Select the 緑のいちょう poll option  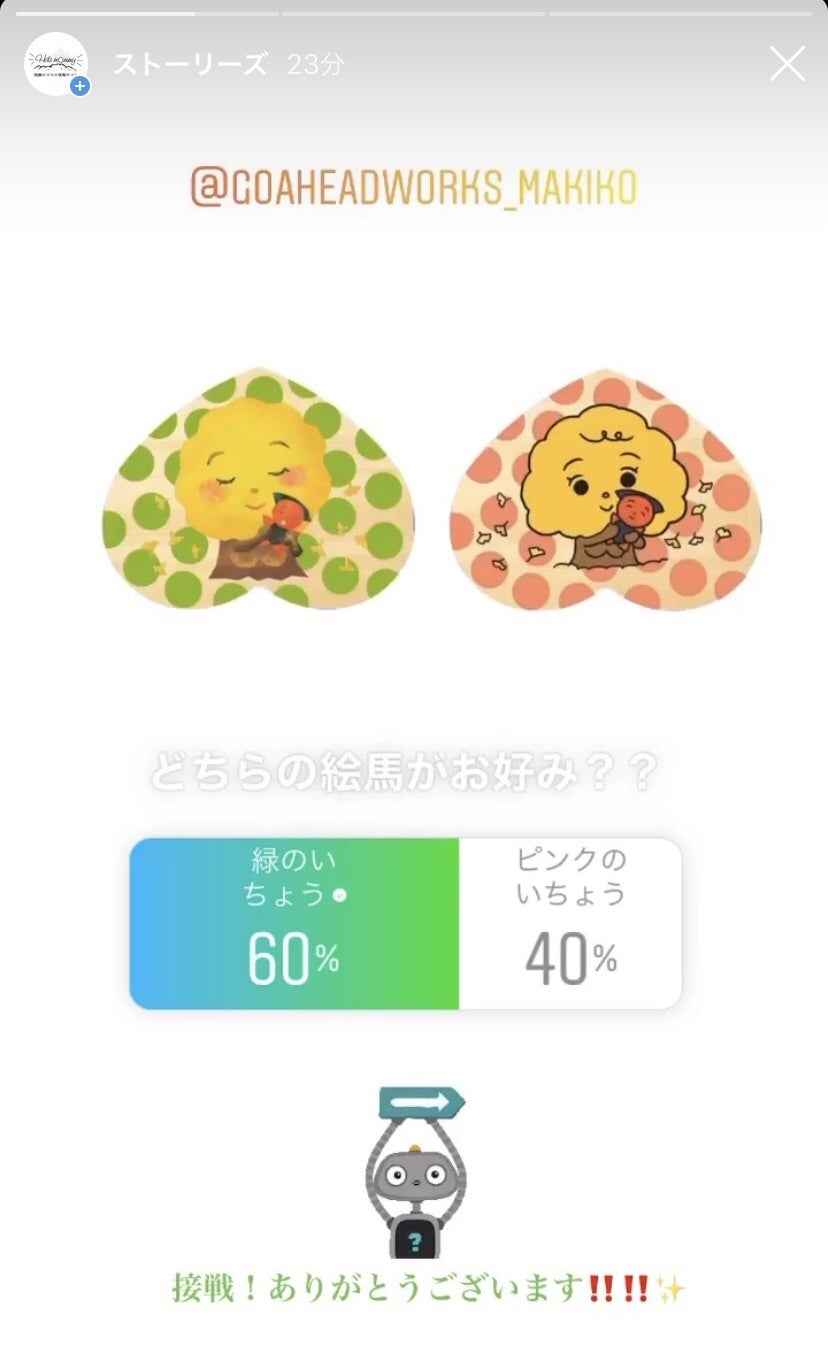point(294,923)
